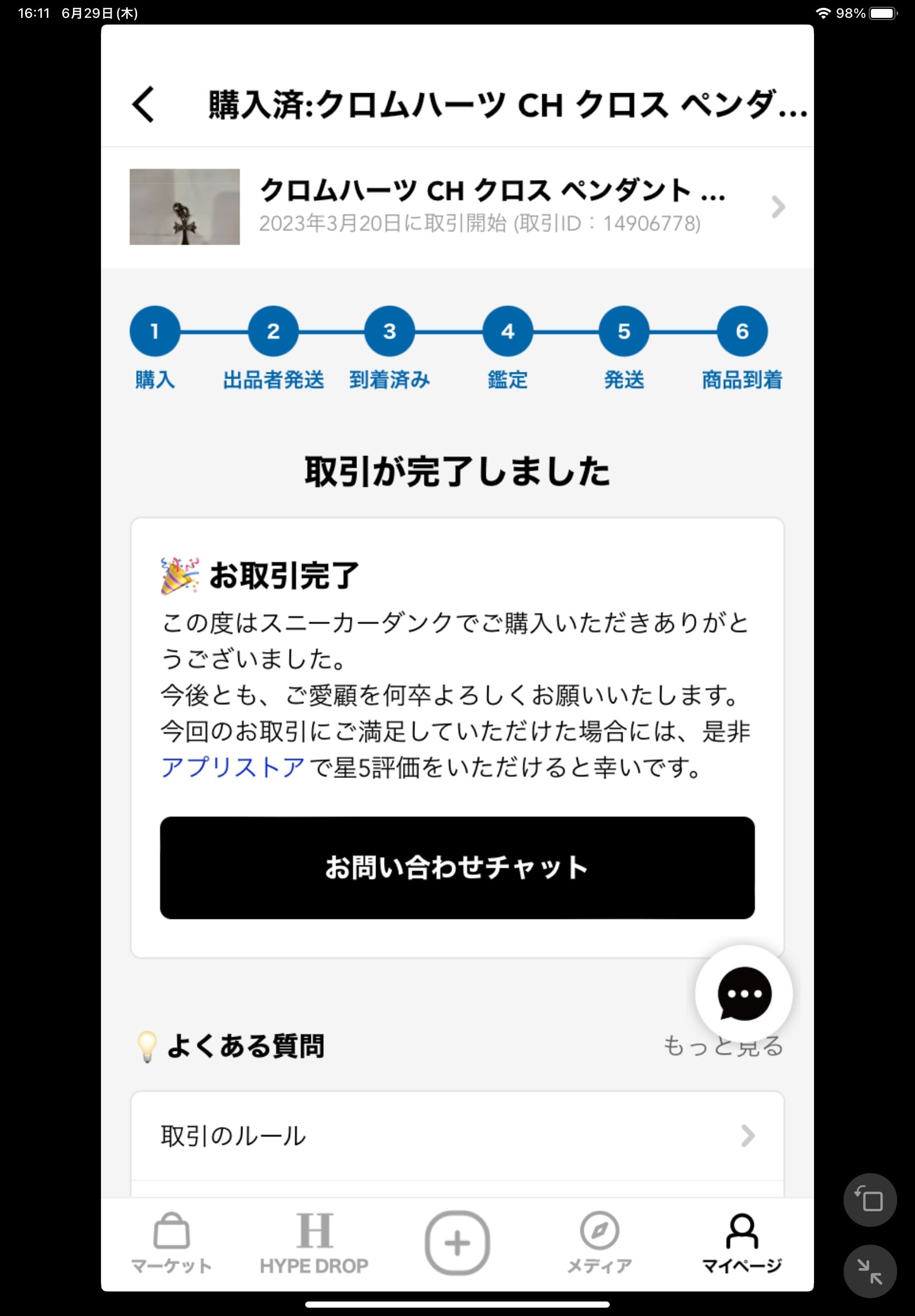Open the クロムハーツ CH クロス ペンダント item row
The height and width of the screenshot is (1316, 915).
tap(457, 207)
